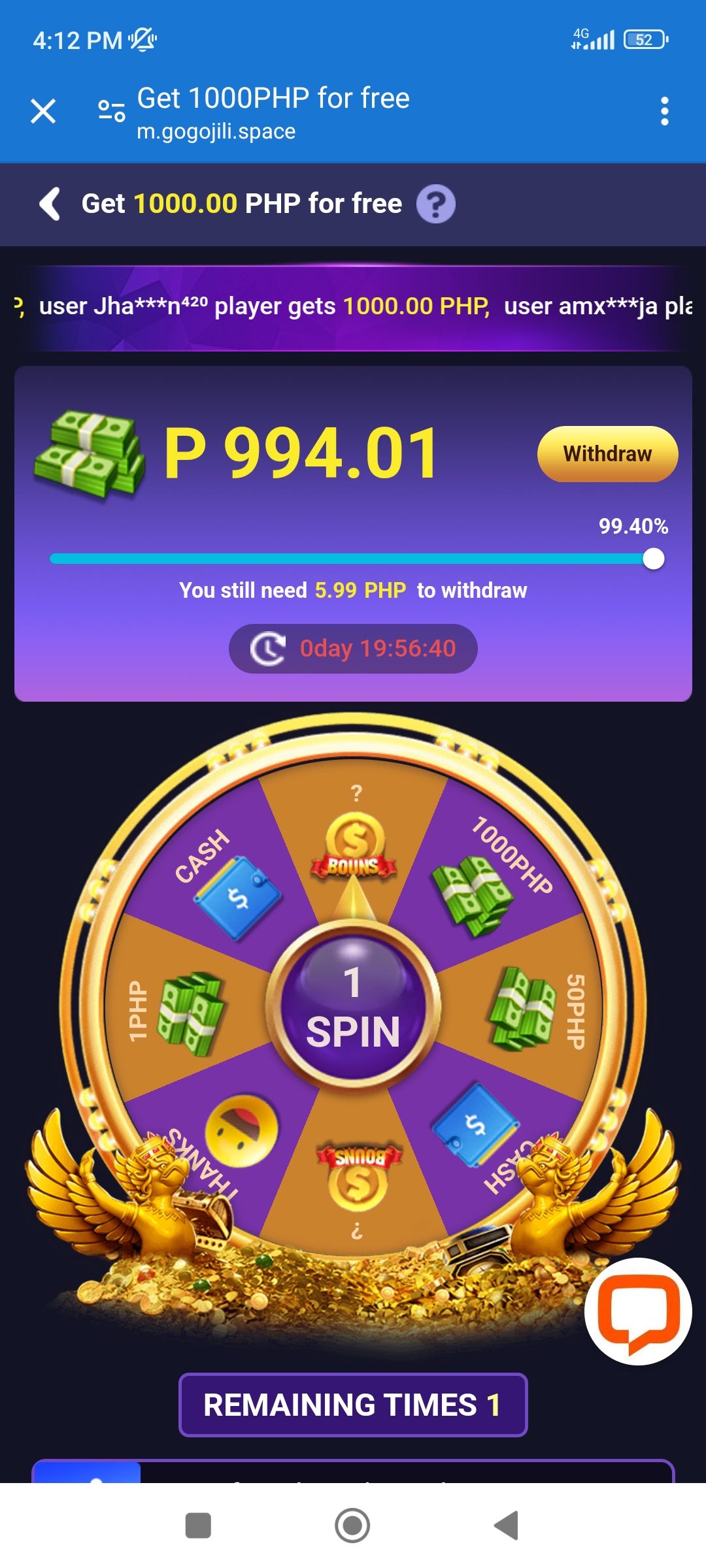This screenshot has height=1568, width=706.
Task: Open the site settings icon beside URL
Action: click(111, 110)
